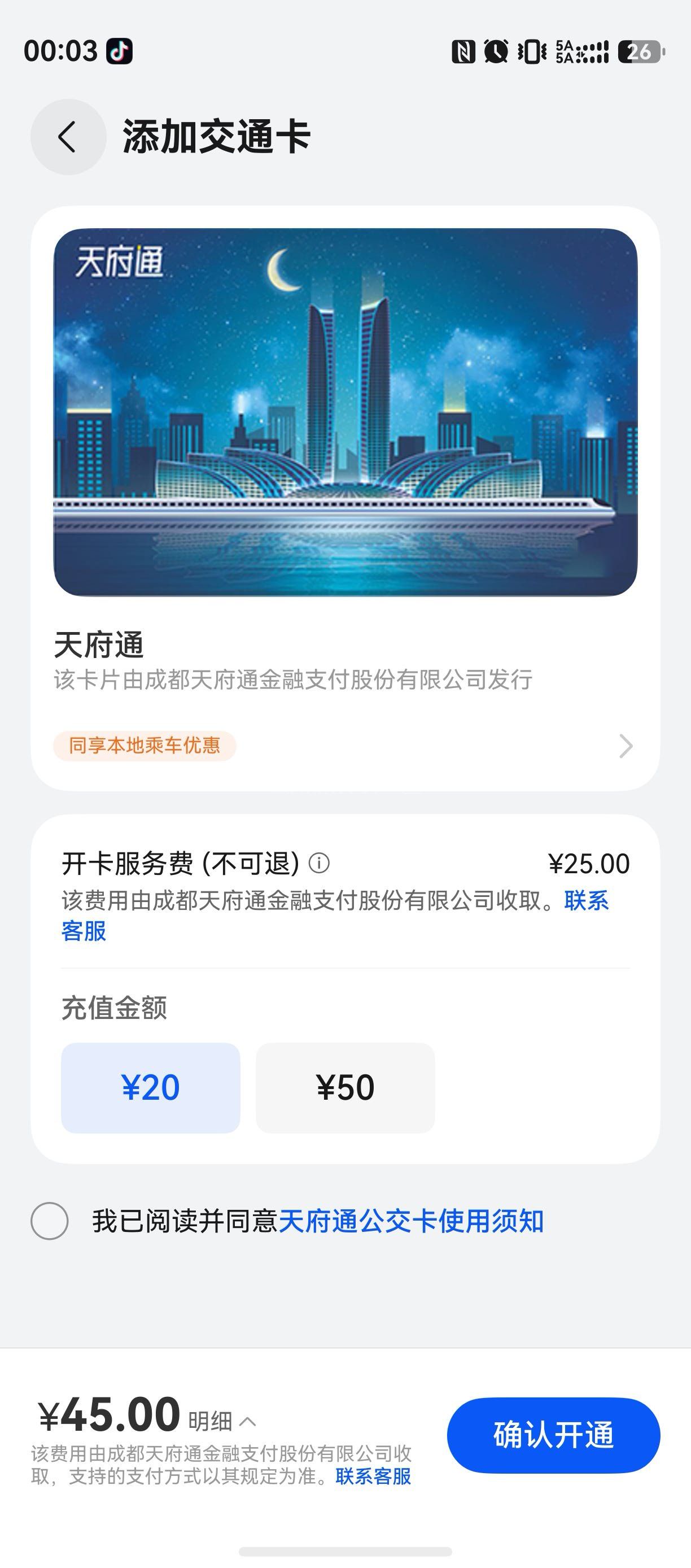
Task: Go back from 添加交通卡 page
Action: tap(68, 137)
